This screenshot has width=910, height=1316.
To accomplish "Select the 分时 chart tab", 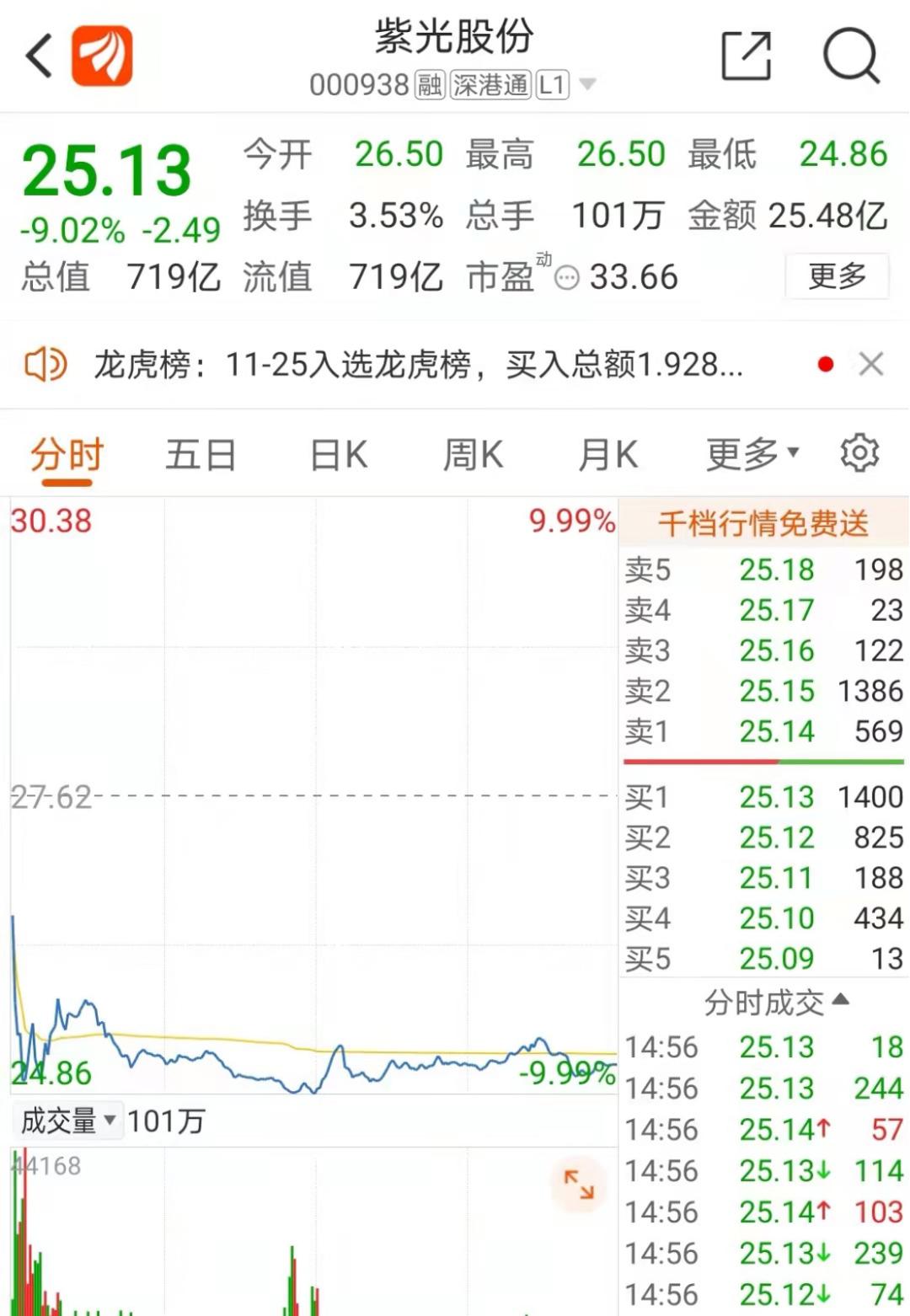I will tap(67, 456).
